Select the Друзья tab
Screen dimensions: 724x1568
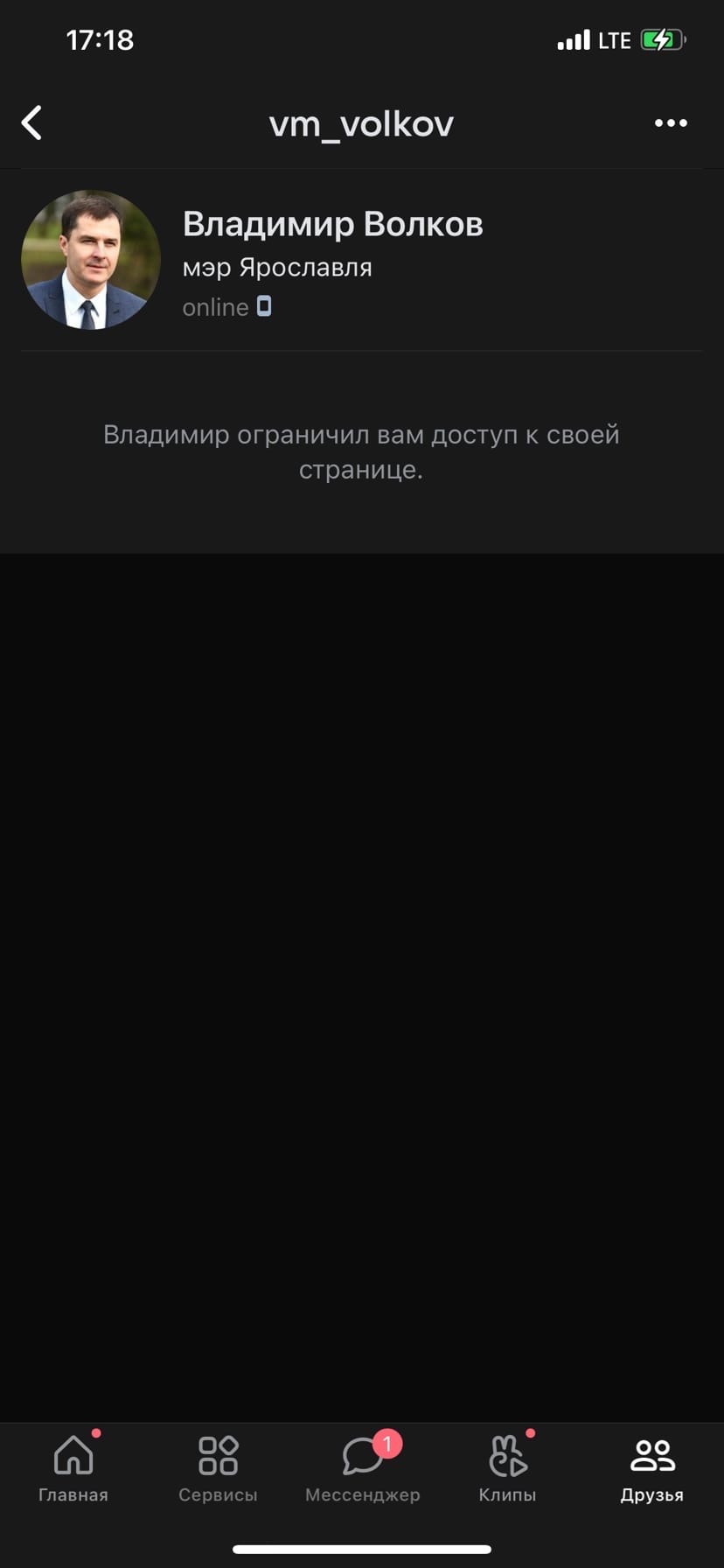(x=651, y=1470)
